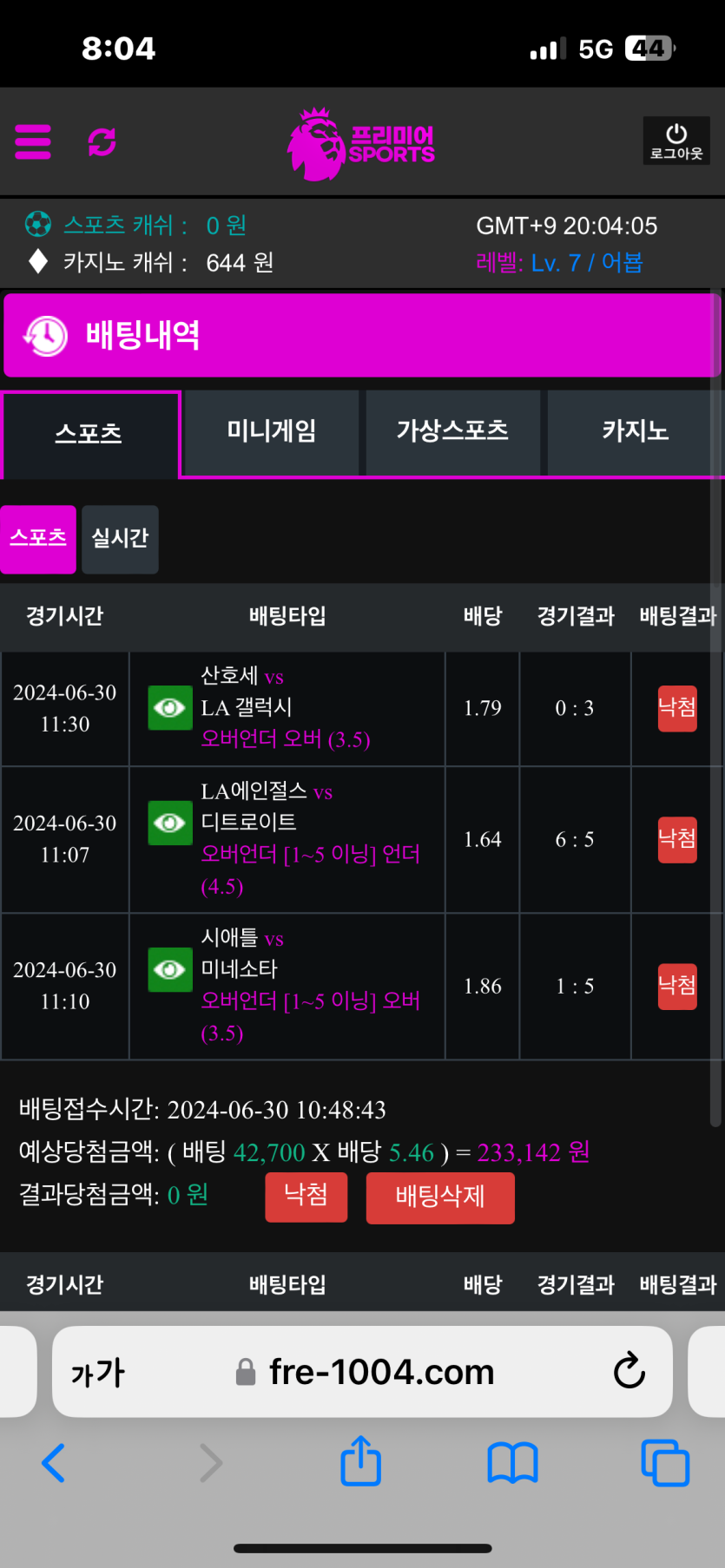Switch to the 가상스포츠 tab
The image size is (725, 1568).
coord(452,431)
